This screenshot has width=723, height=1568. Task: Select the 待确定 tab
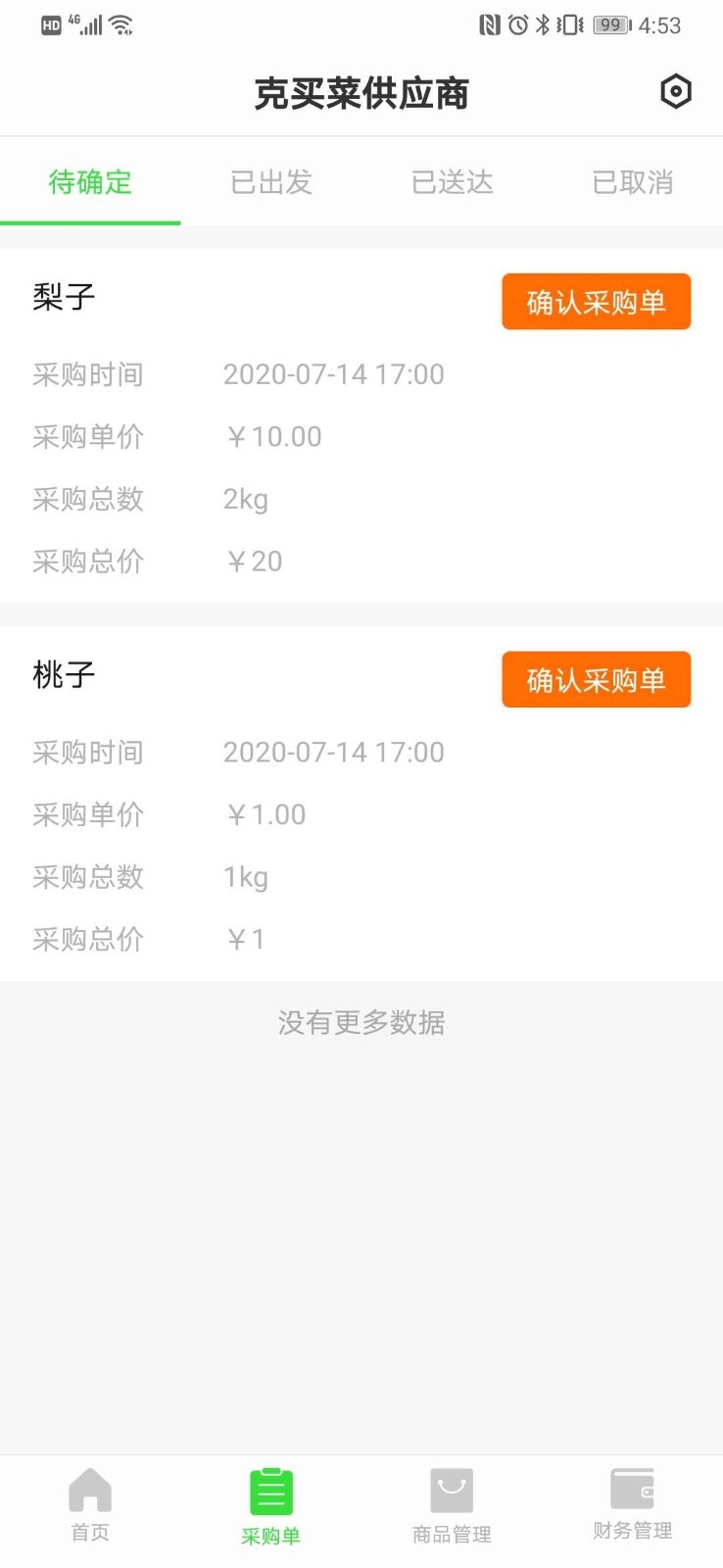tap(90, 182)
